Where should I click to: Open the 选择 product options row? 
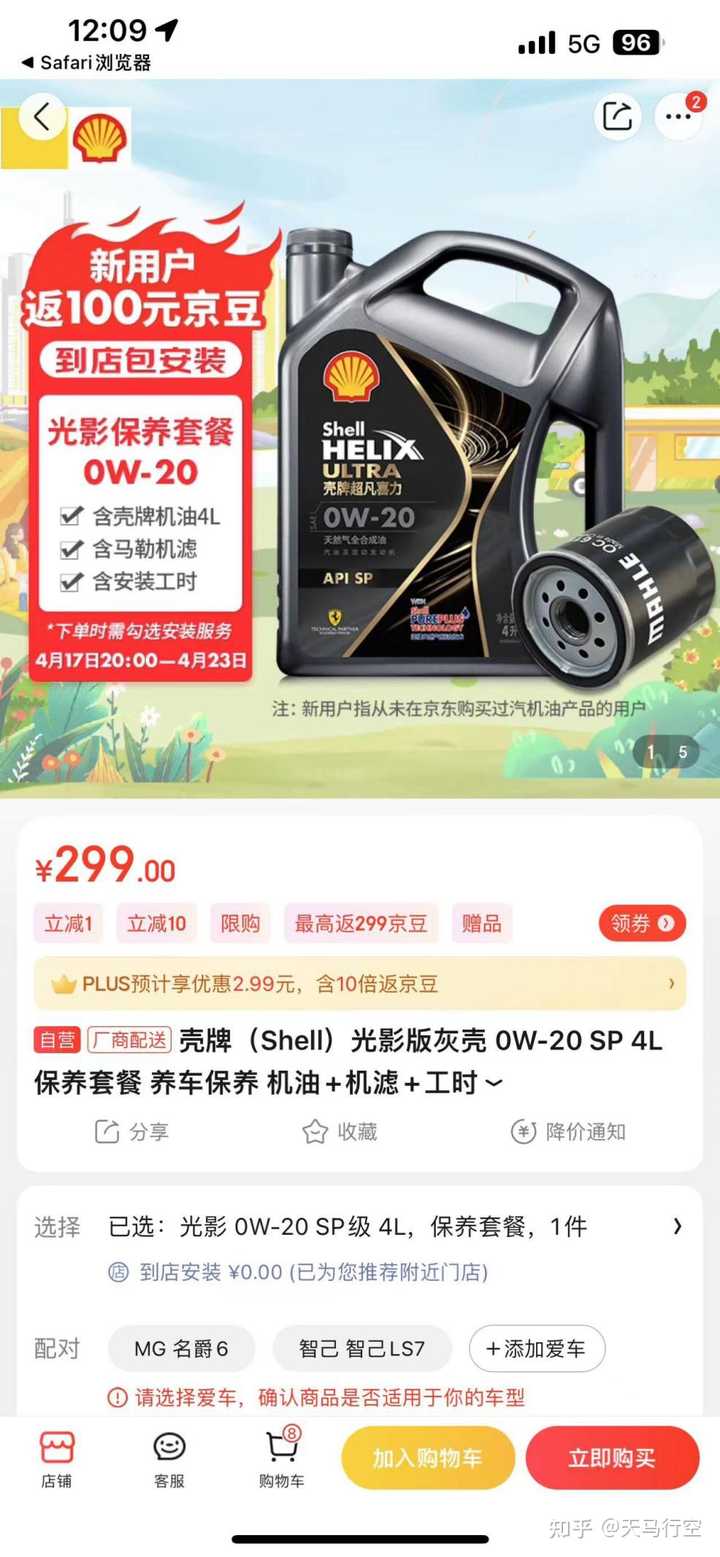[x=360, y=1227]
